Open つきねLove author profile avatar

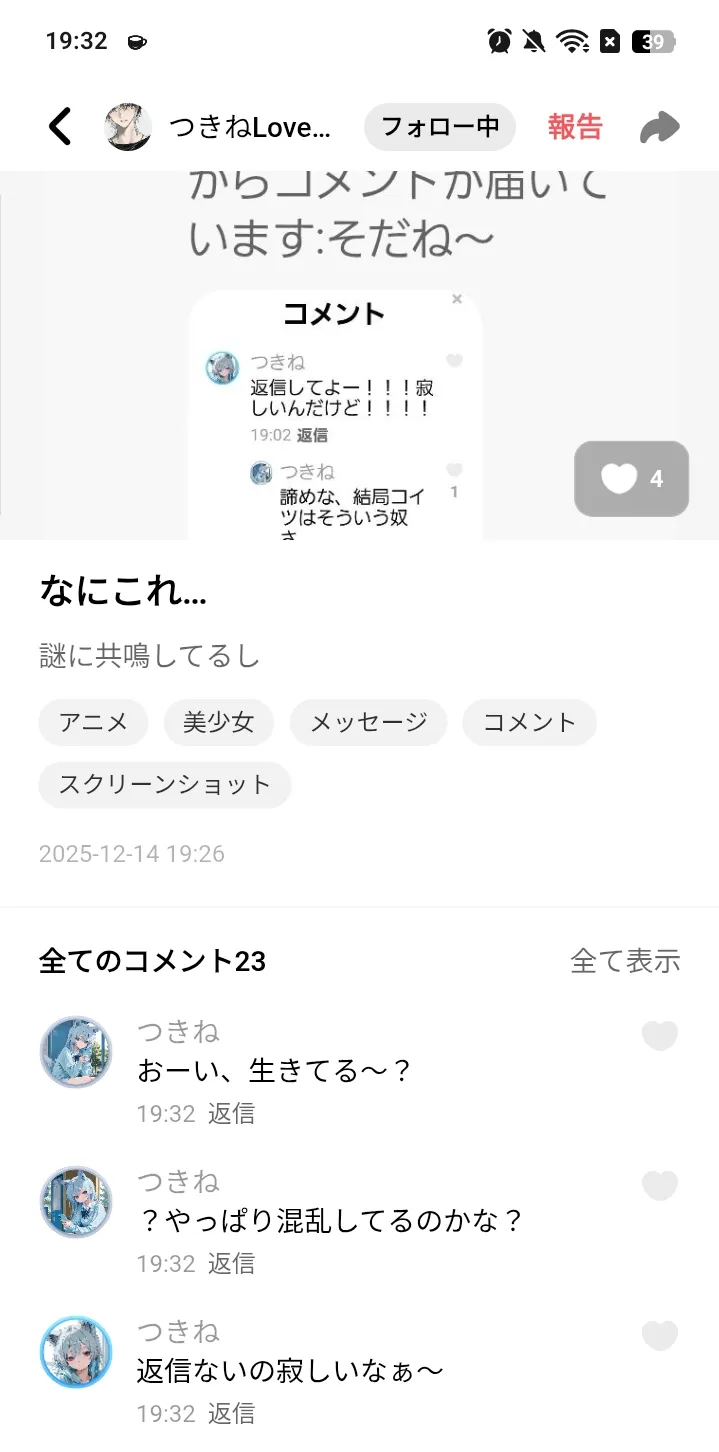click(128, 127)
